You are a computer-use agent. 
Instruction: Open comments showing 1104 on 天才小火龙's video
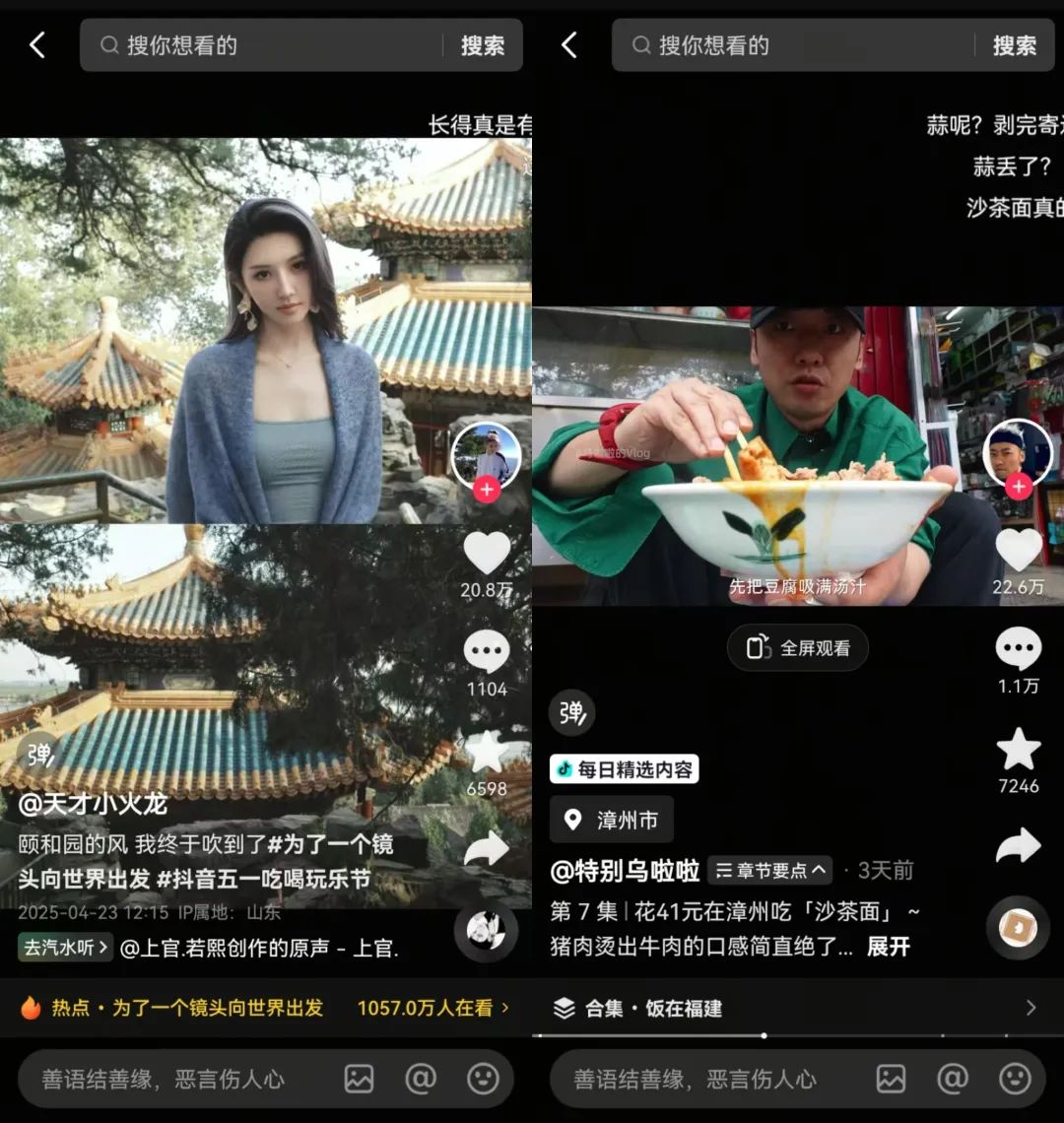(x=487, y=652)
